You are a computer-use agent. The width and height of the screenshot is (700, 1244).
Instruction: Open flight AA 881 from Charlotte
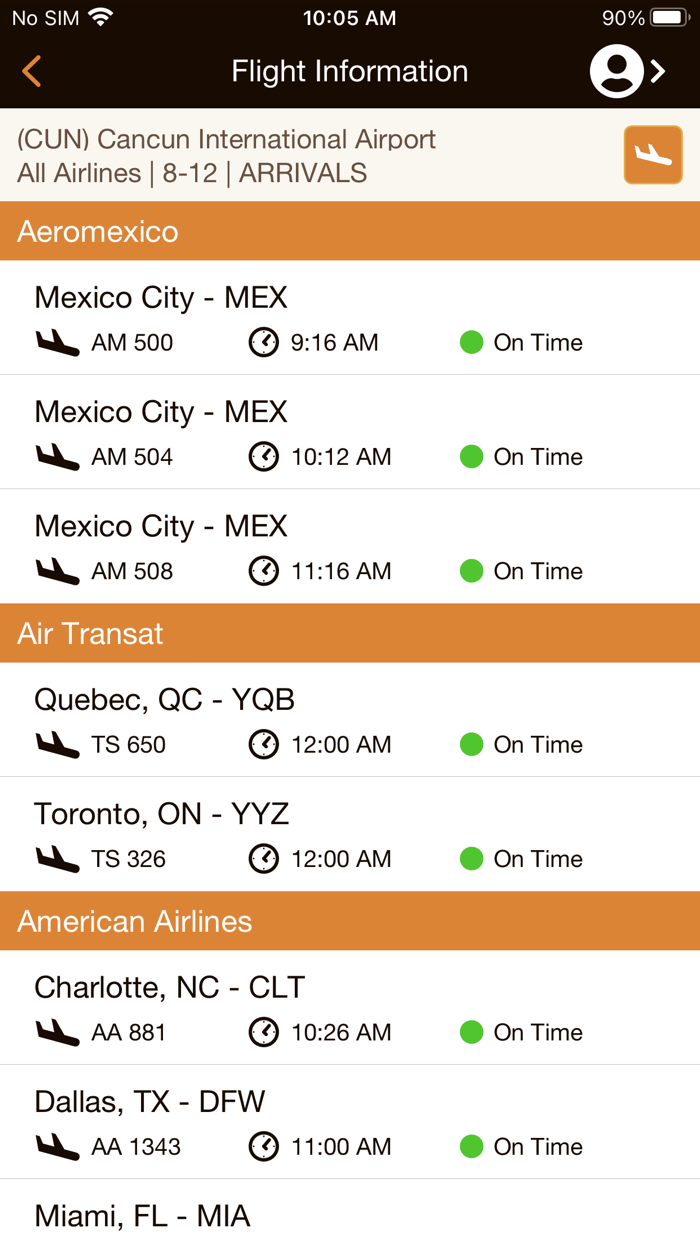click(x=350, y=1008)
